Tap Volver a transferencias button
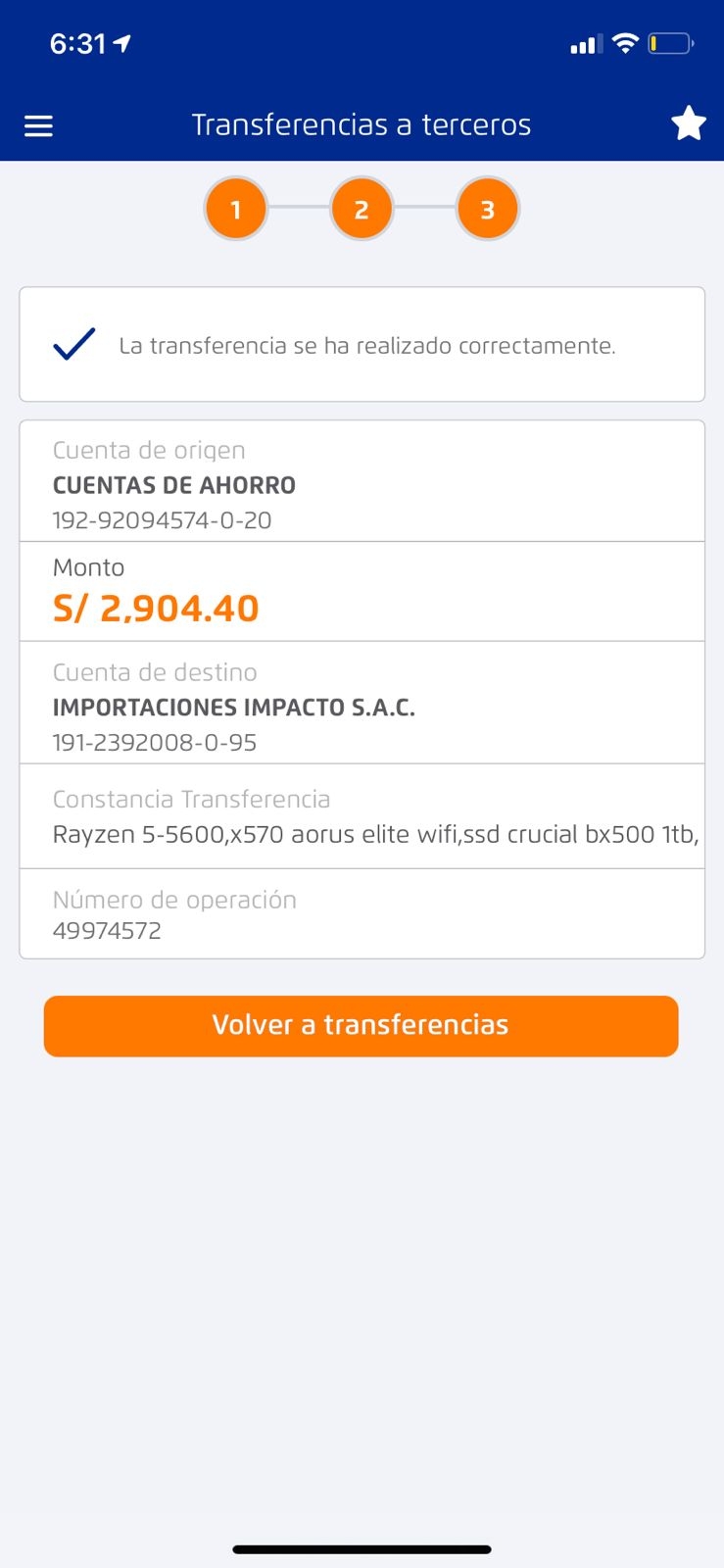 [x=361, y=1026]
